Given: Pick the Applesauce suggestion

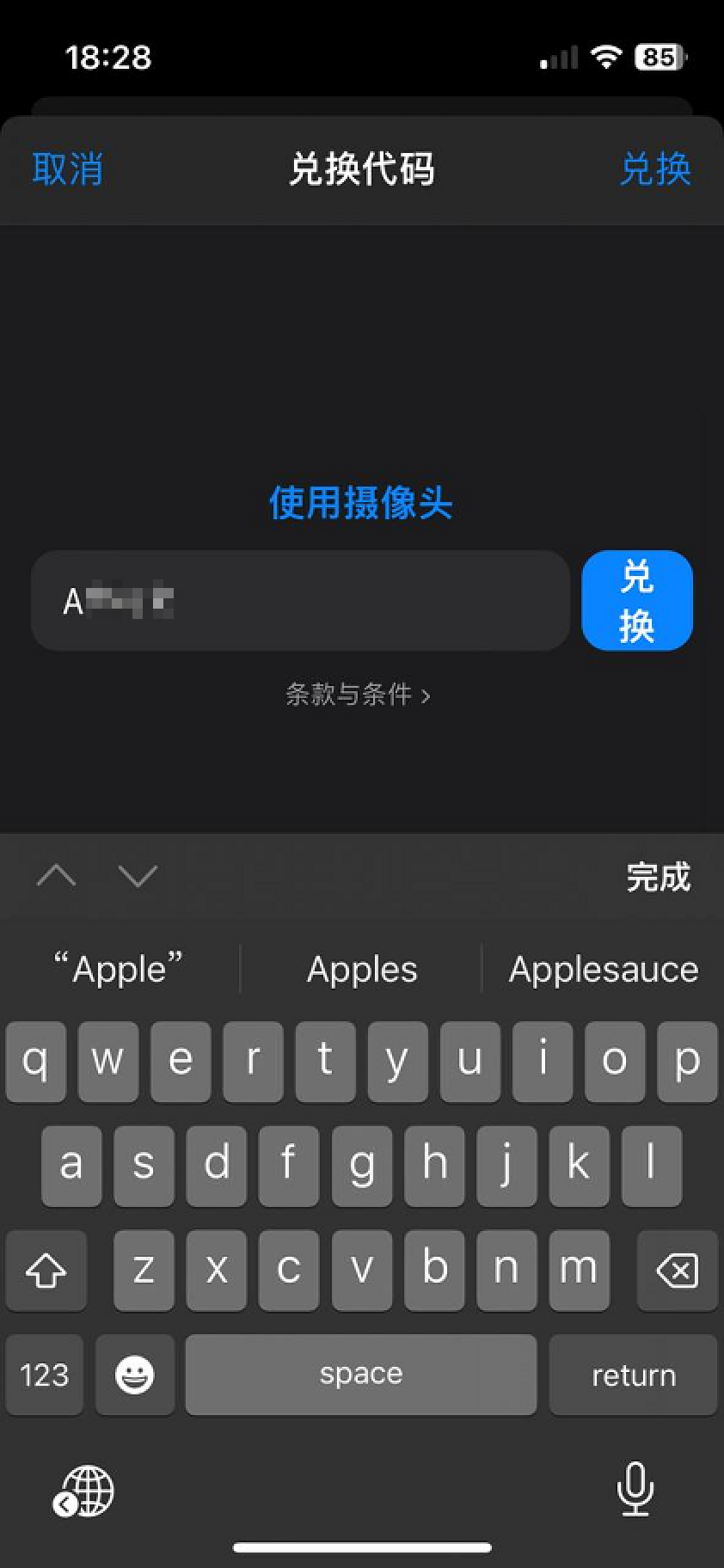Looking at the screenshot, I should coord(604,969).
